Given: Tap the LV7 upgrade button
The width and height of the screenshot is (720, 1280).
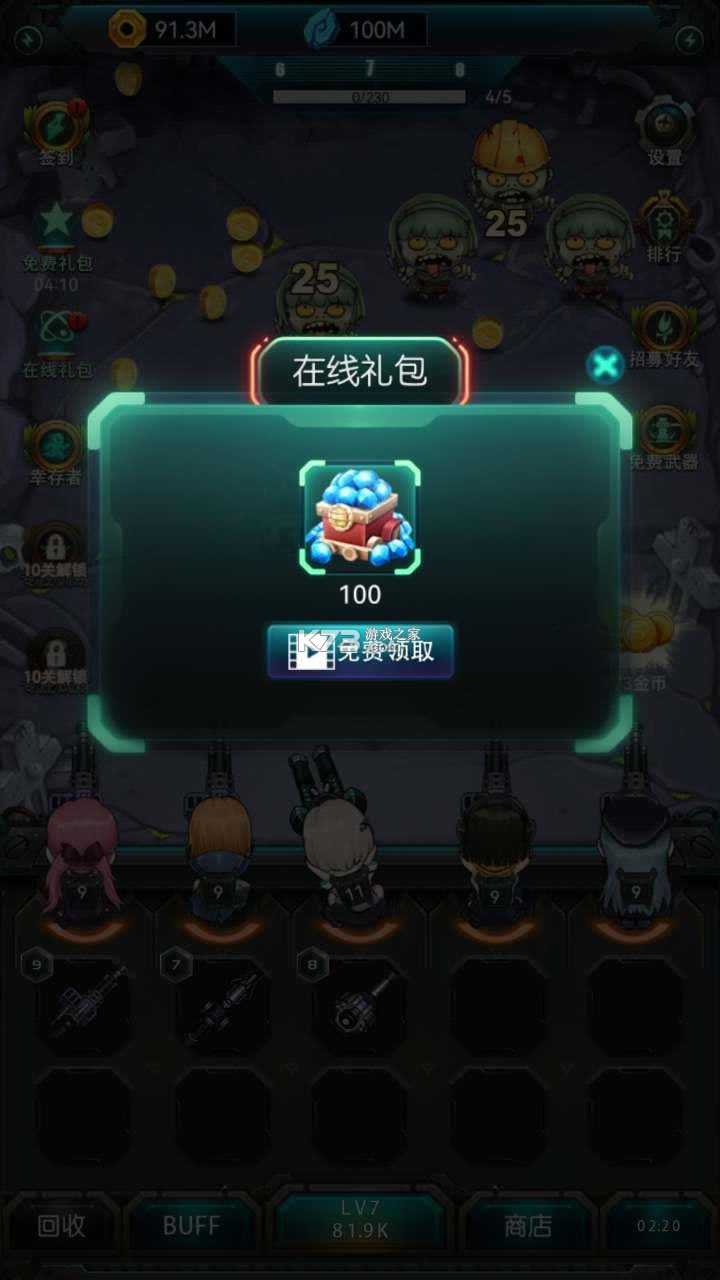Looking at the screenshot, I should tap(360, 1222).
